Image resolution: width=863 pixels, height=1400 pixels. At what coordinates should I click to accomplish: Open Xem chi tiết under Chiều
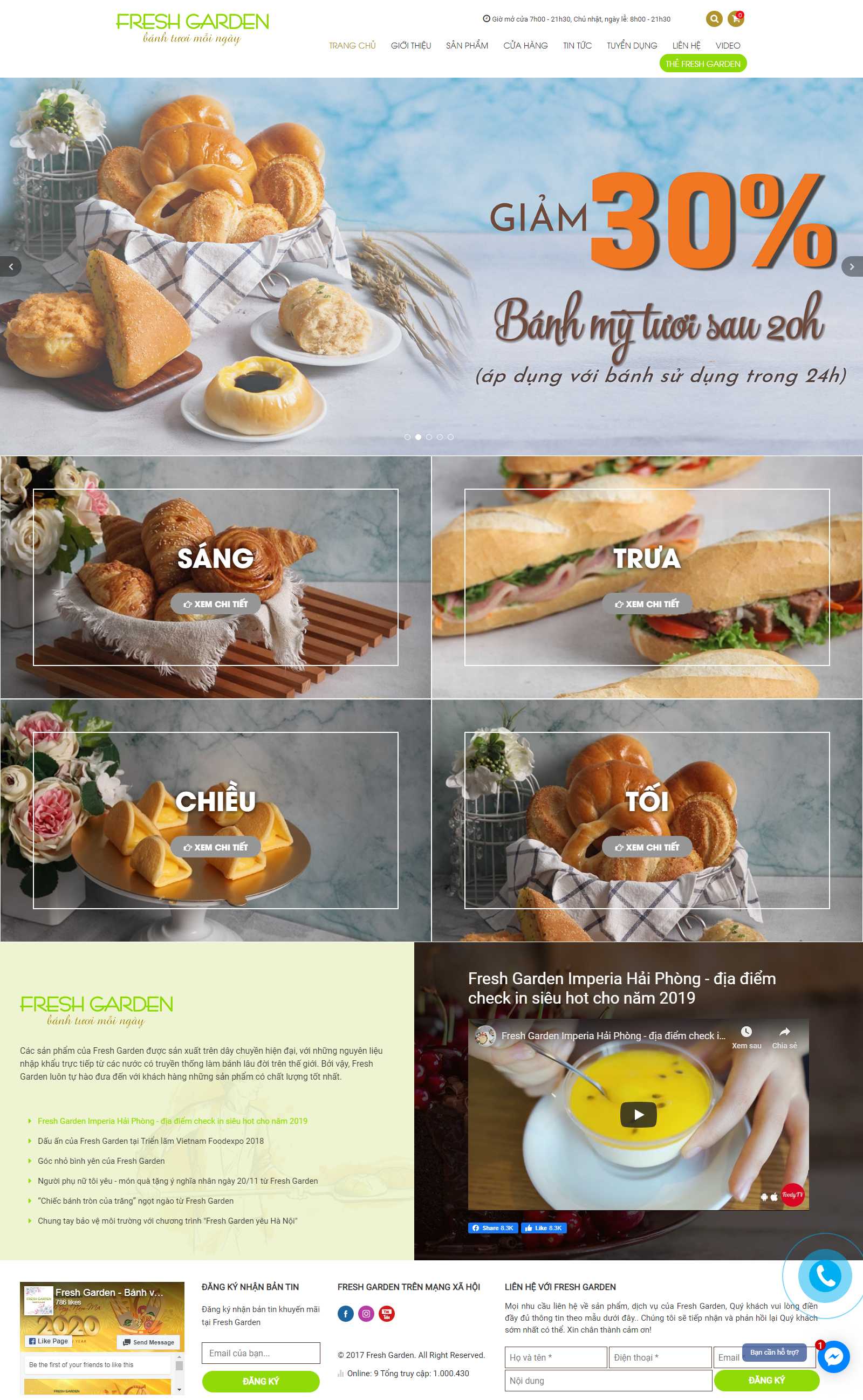215,847
